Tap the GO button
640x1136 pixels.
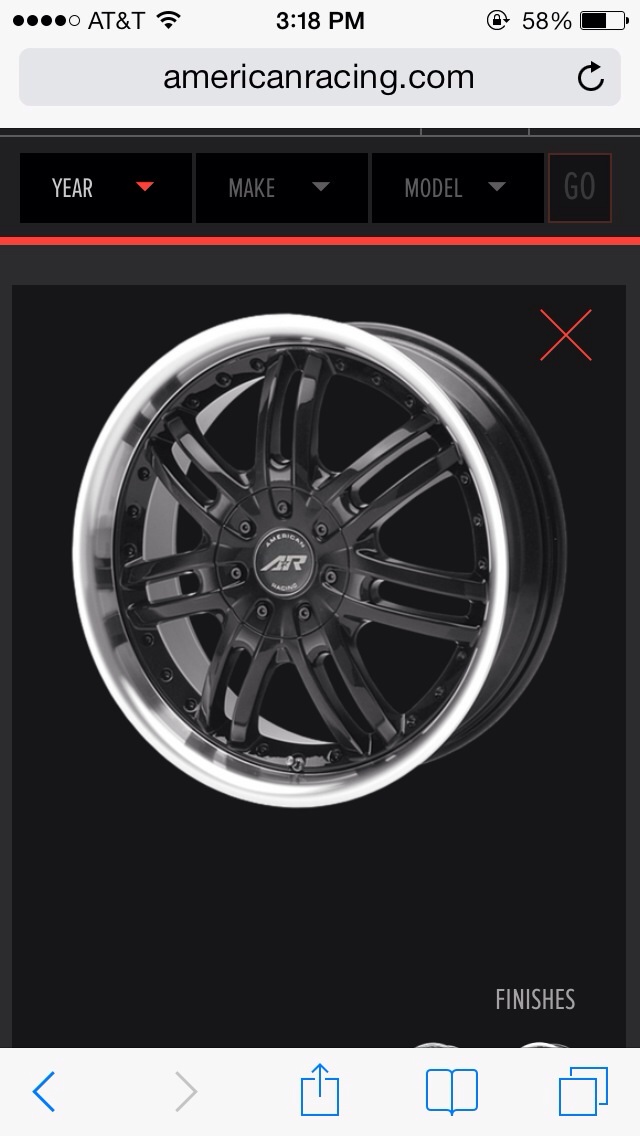579,187
